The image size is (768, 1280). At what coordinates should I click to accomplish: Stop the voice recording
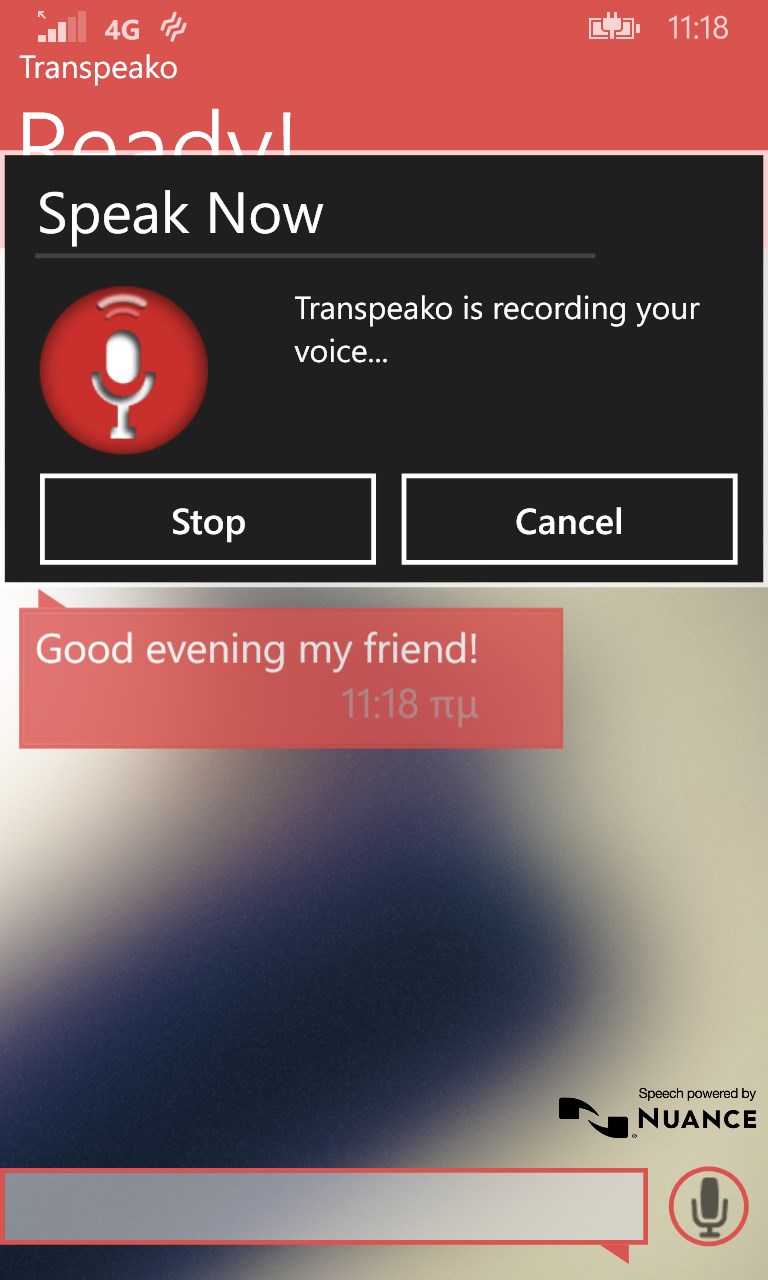pyautogui.click(x=208, y=520)
